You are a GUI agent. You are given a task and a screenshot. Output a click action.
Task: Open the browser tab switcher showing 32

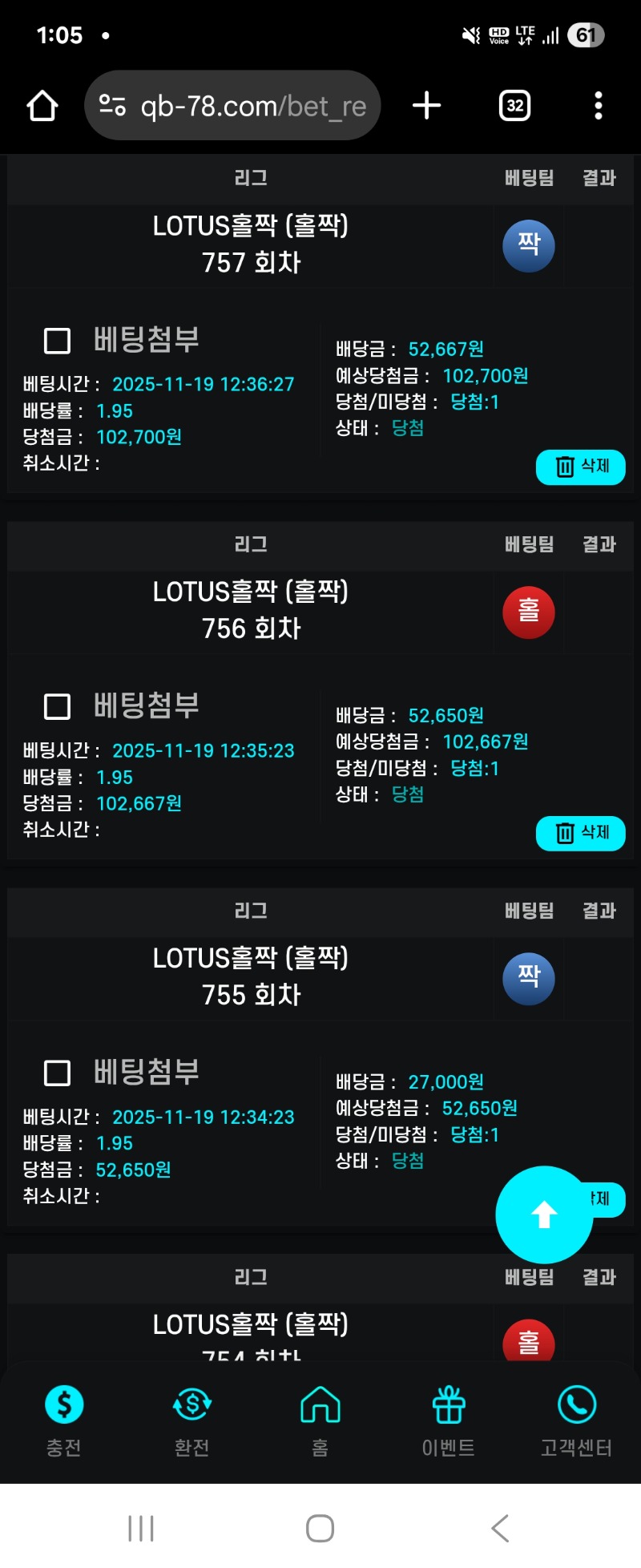coord(514,105)
